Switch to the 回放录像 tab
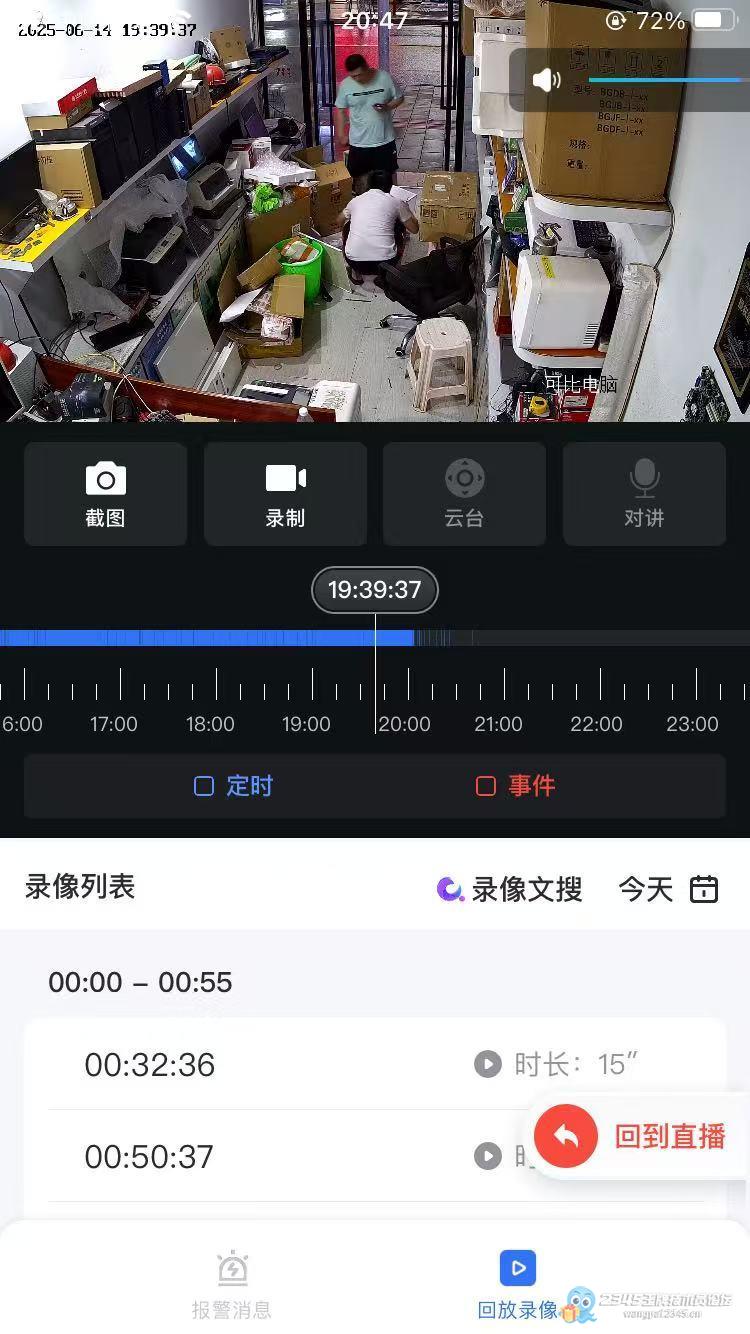Viewport: 750px width, 1334px height. pos(517,1285)
